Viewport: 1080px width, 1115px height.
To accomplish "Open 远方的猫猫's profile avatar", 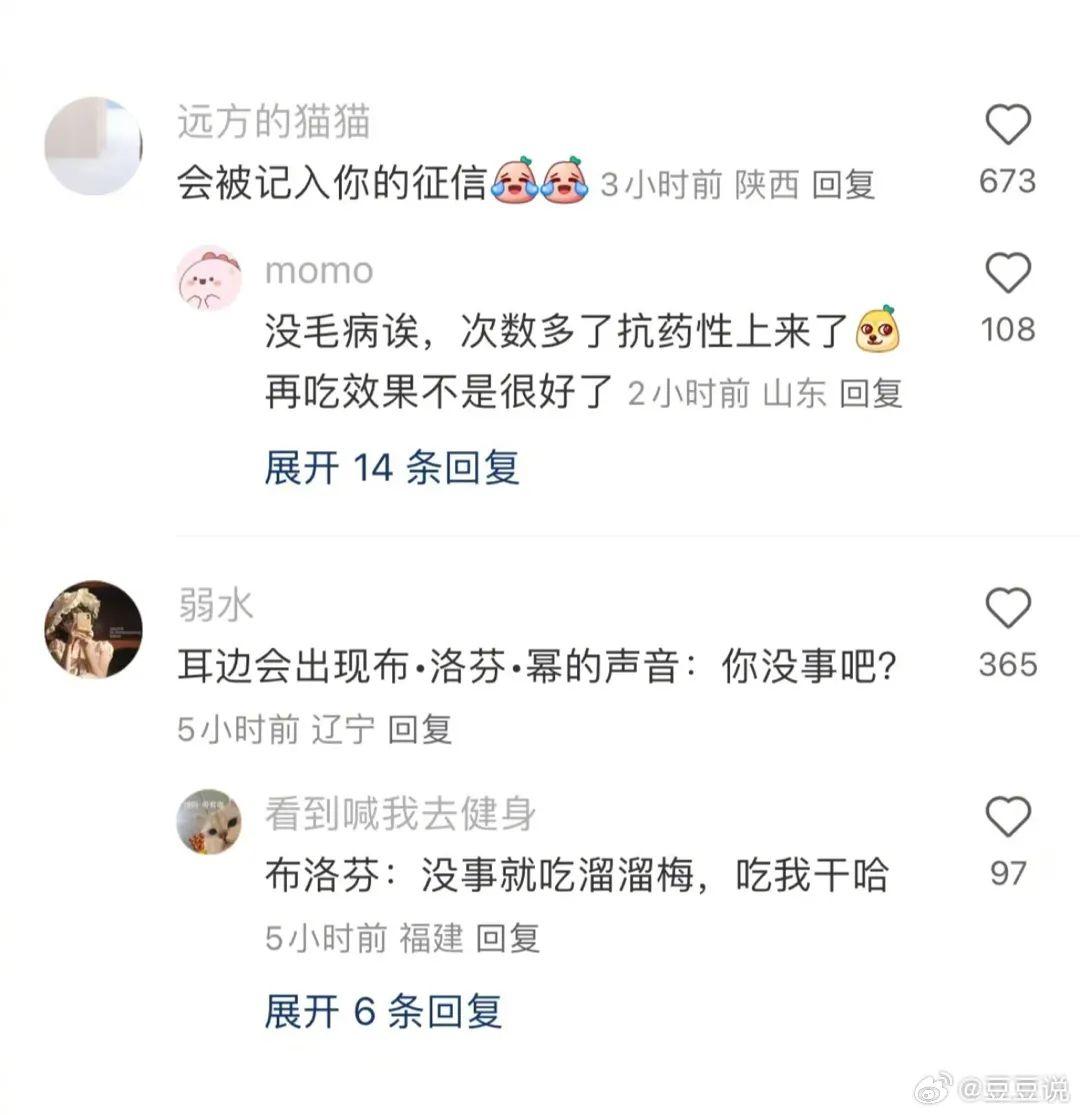I will click(93, 146).
